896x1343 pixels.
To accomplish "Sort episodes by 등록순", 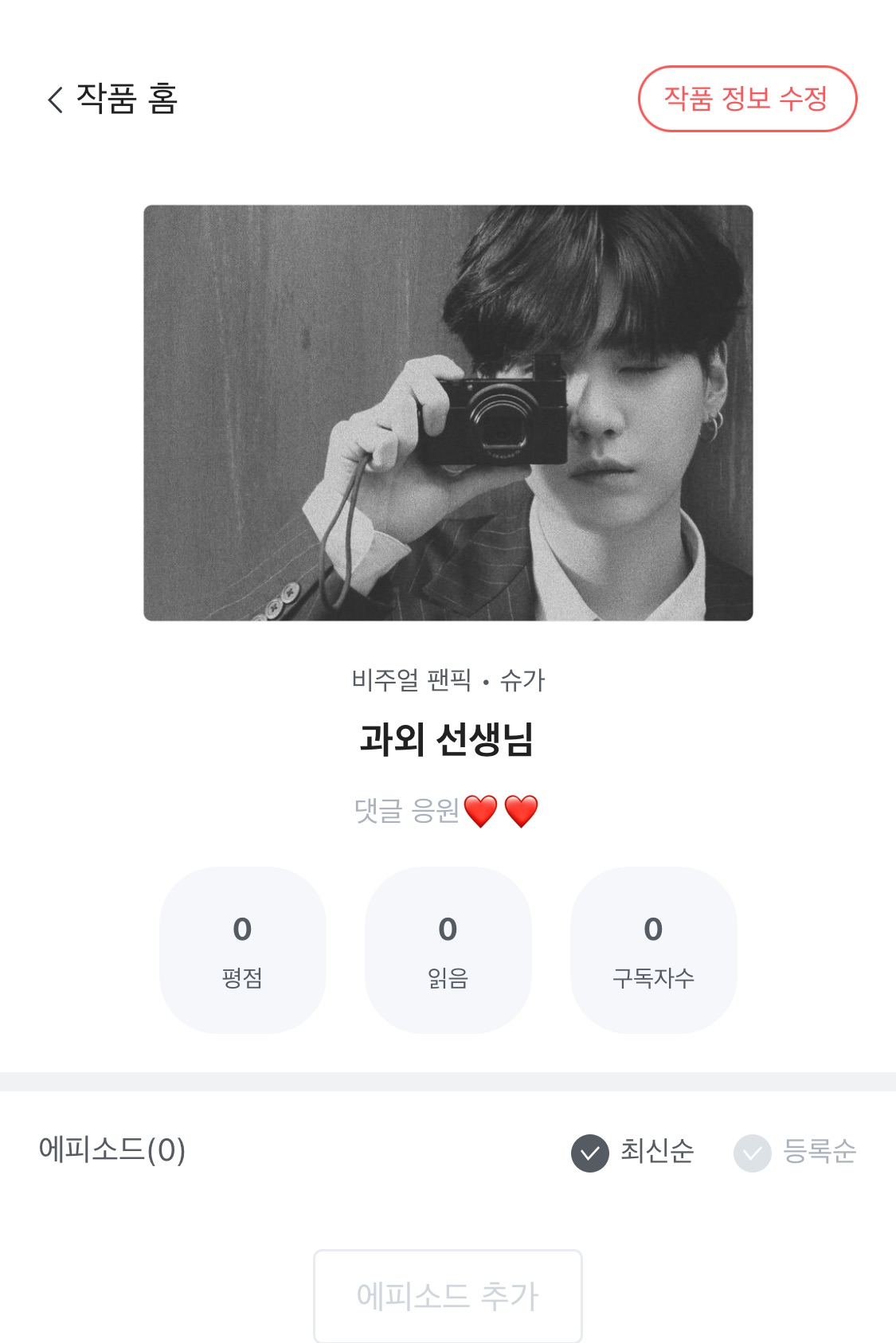I will (x=796, y=1152).
